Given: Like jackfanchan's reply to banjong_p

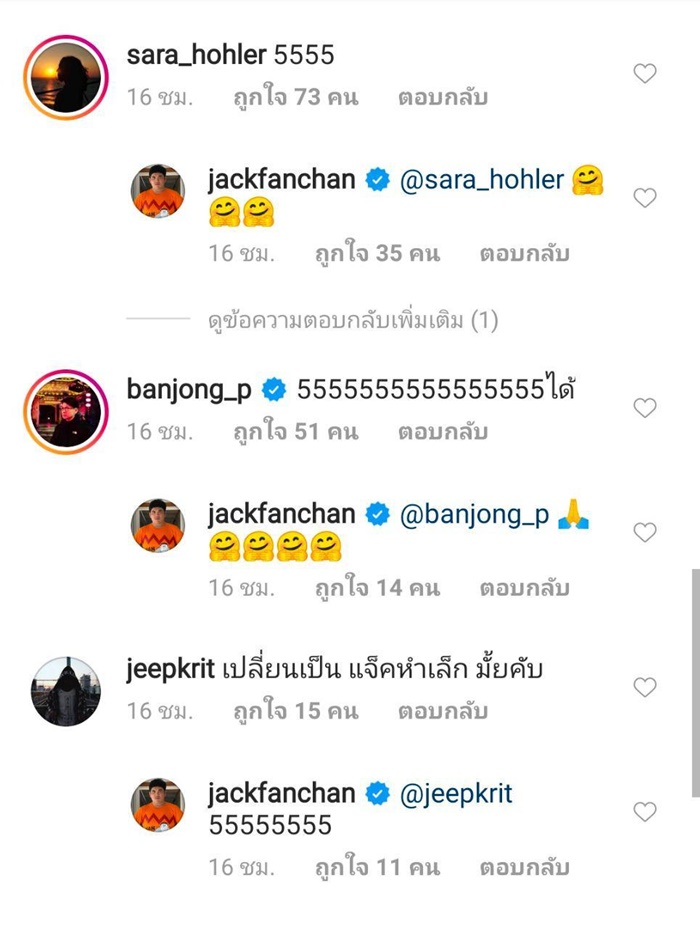Looking at the screenshot, I should coord(646,532).
